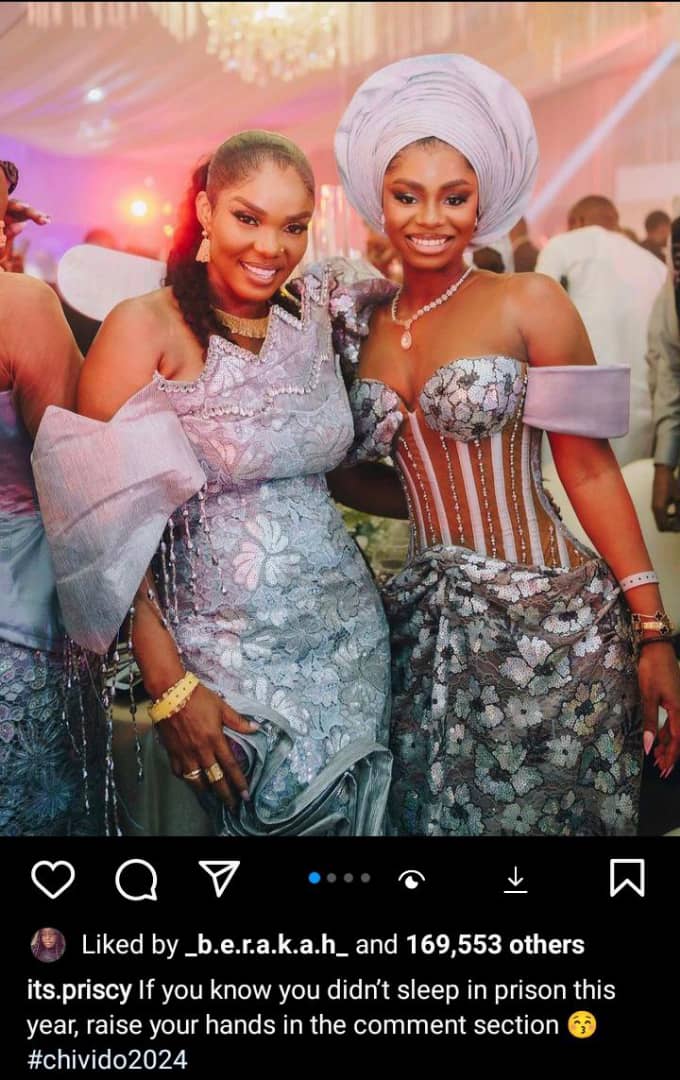Open the #chivido2024 hashtag
This screenshot has width=680, height=1080.
107,1060
